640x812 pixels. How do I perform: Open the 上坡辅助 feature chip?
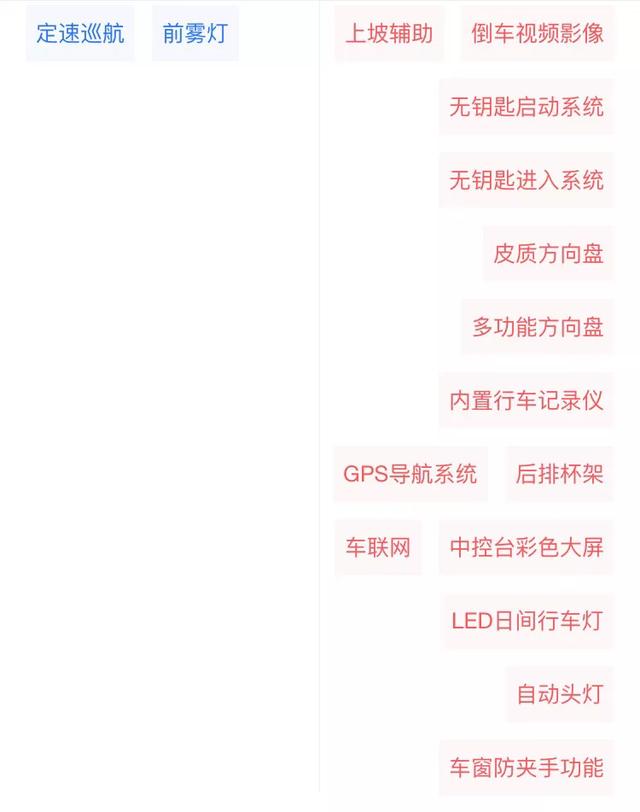tap(389, 33)
